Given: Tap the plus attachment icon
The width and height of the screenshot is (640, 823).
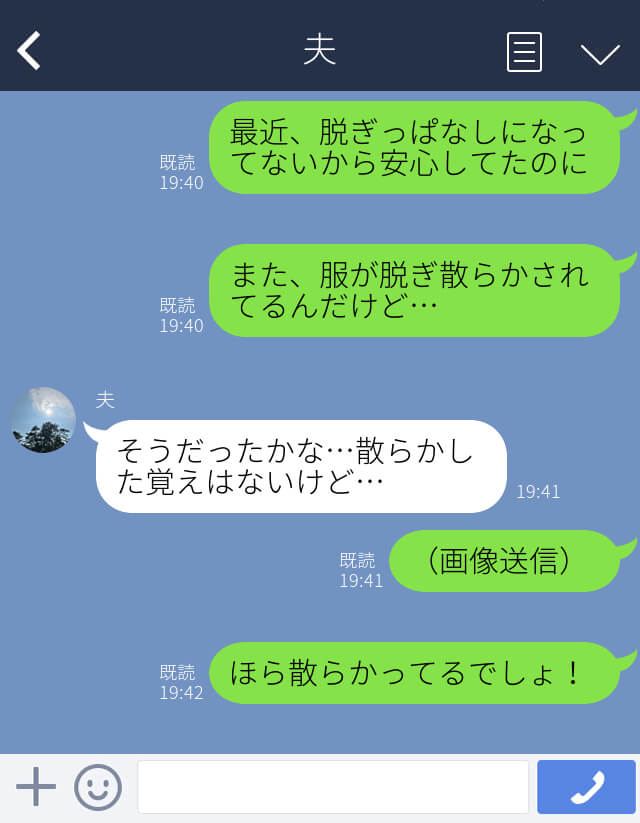Looking at the screenshot, I should tap(36, 787).
